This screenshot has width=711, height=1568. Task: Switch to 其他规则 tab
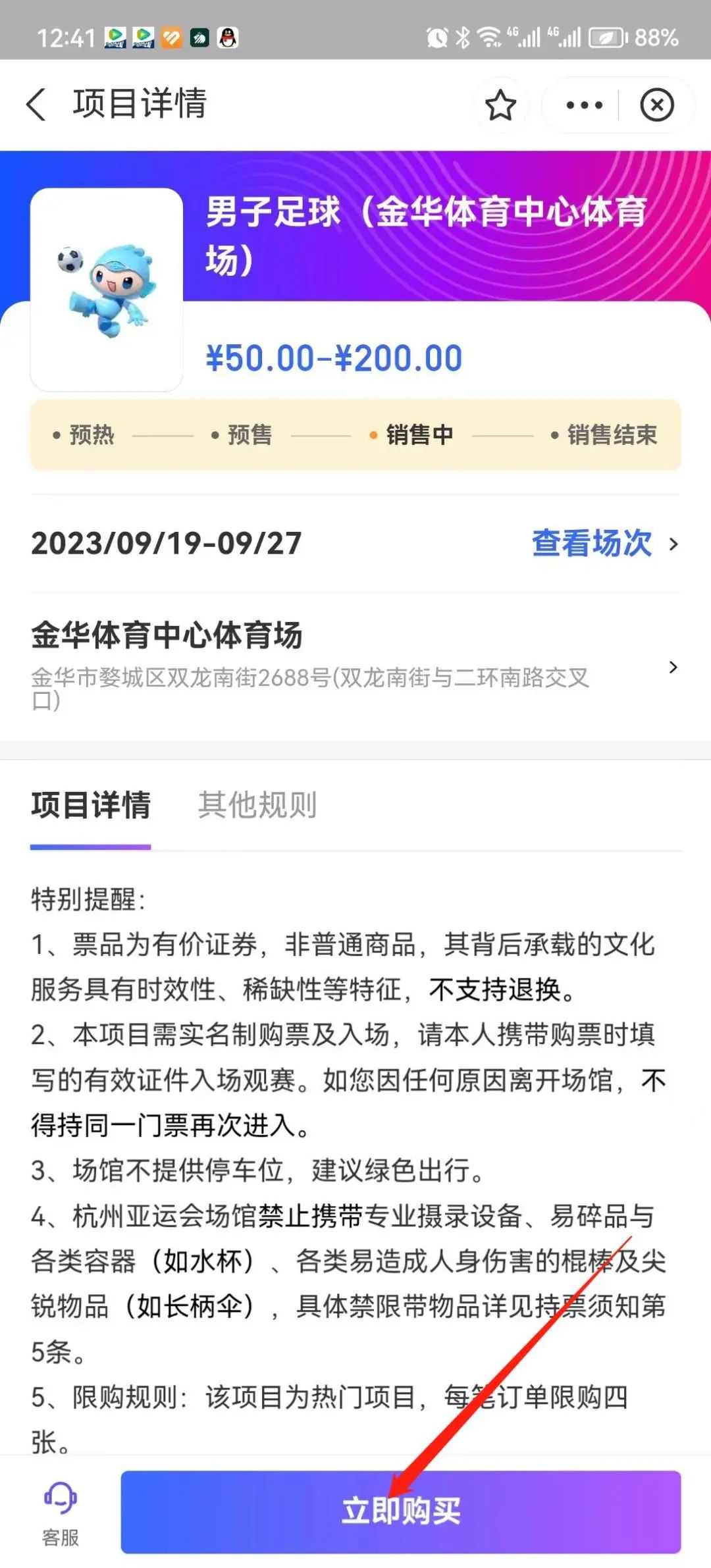[257, 805]
